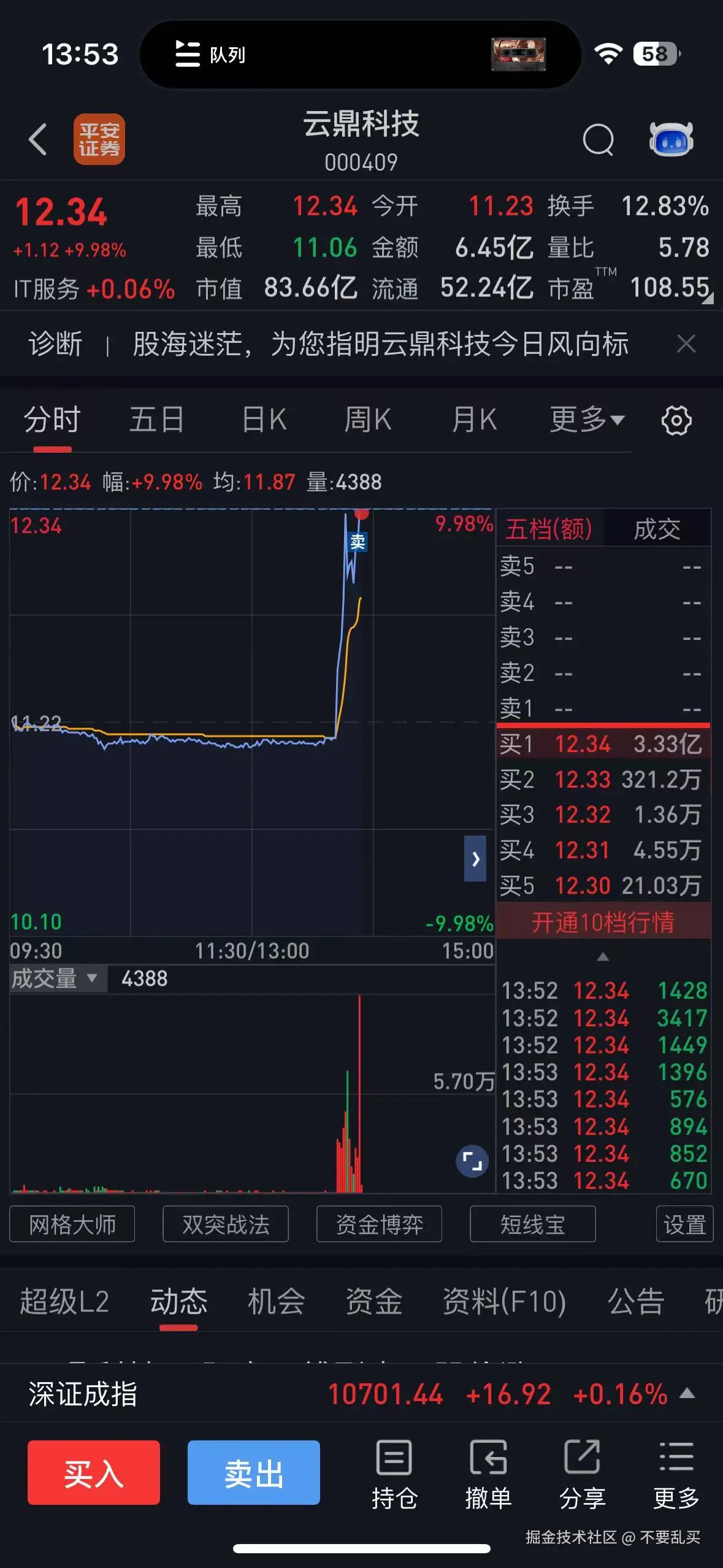Screen dimensions: 723x1568
Task: Open the robot assistant icon
Action: tap(671, 139)
